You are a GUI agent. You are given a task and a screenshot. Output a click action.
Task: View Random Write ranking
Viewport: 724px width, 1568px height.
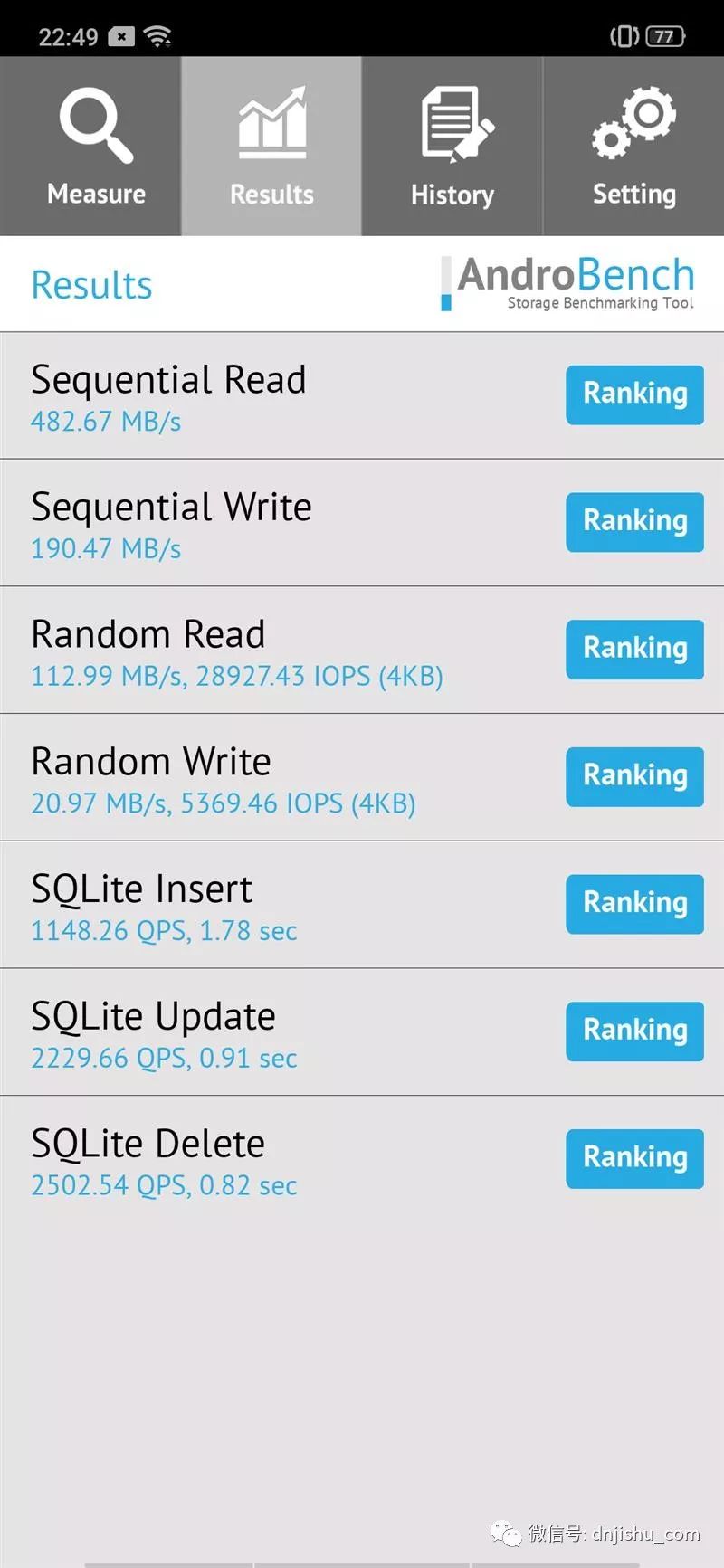(x=634, y=776)
